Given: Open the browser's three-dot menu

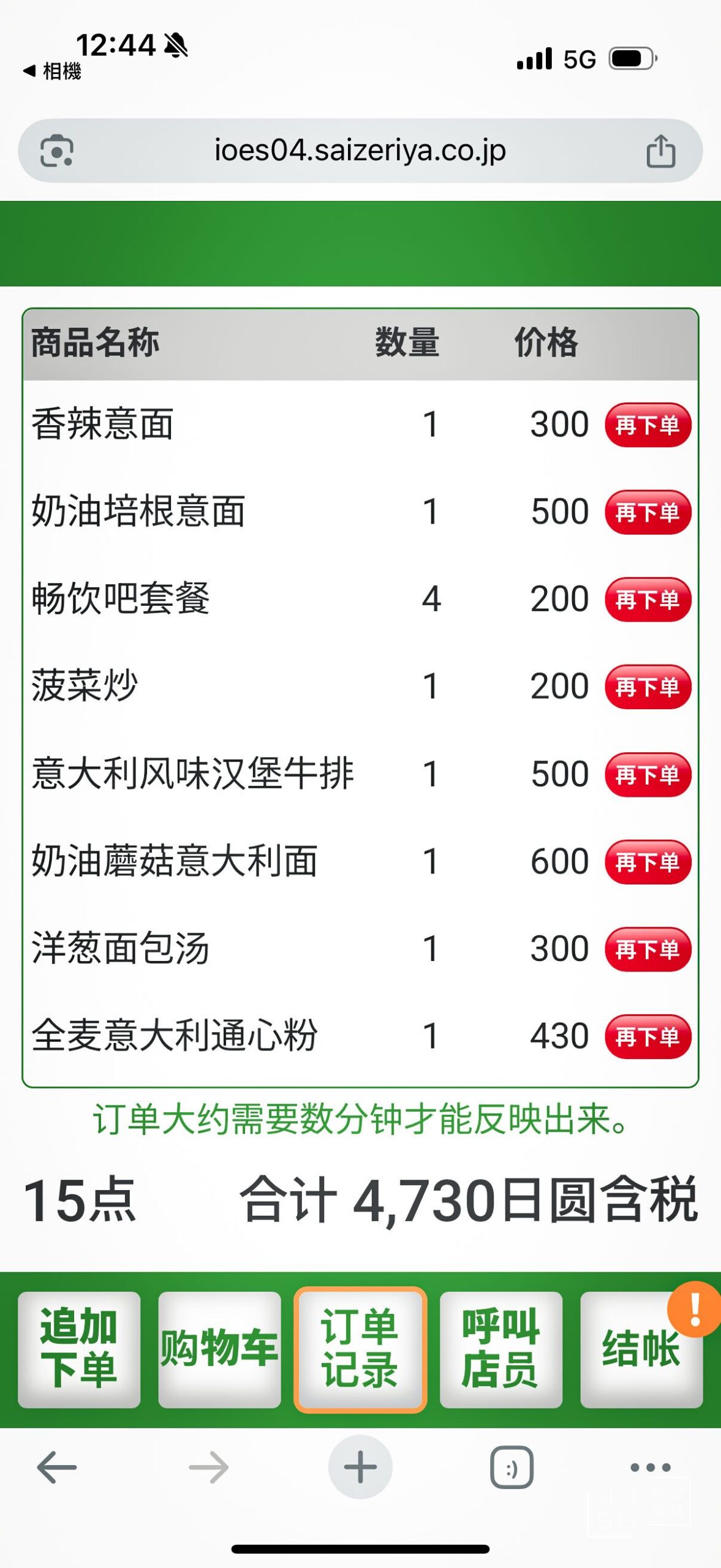Looking at the screenshot, I should (x=651, y=1468).
